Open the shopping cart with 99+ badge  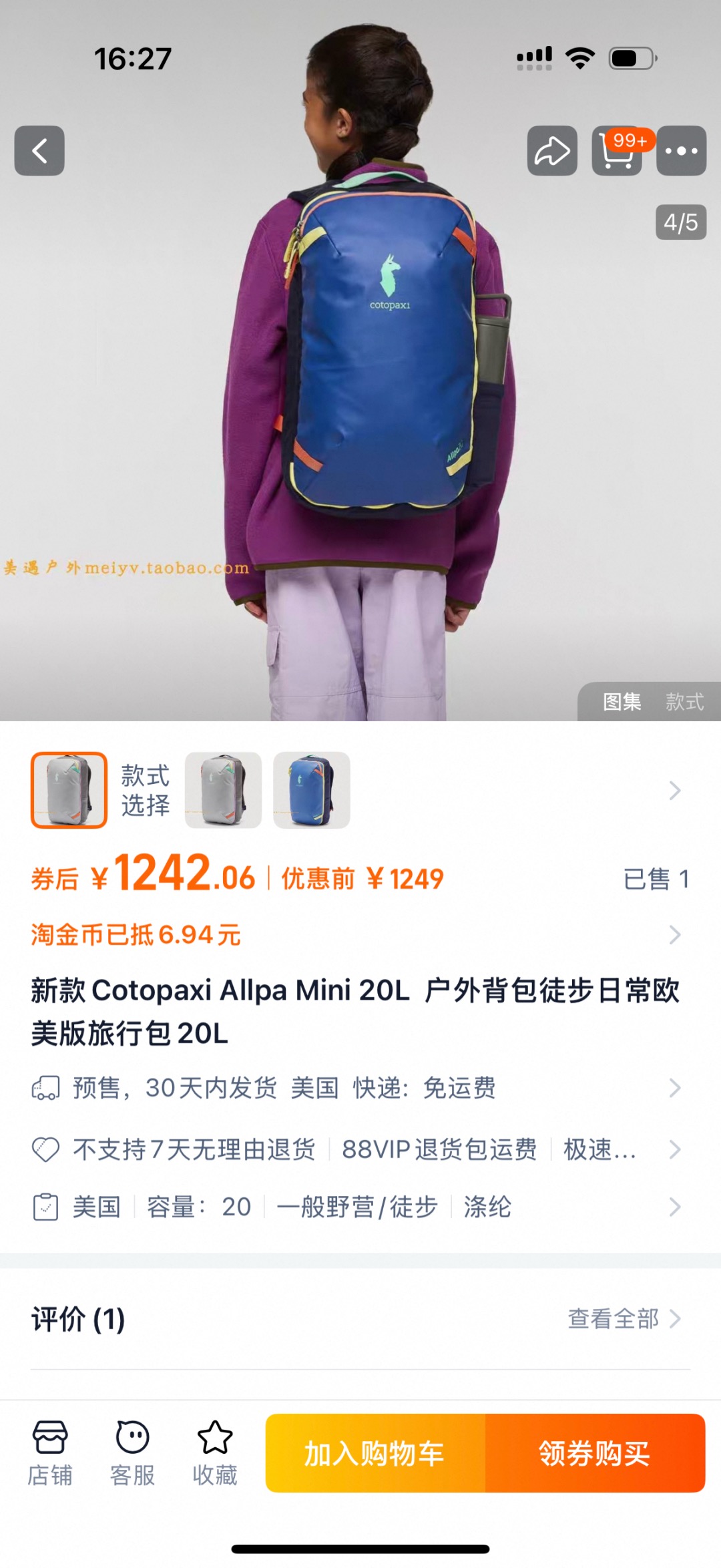click(618, 151)
